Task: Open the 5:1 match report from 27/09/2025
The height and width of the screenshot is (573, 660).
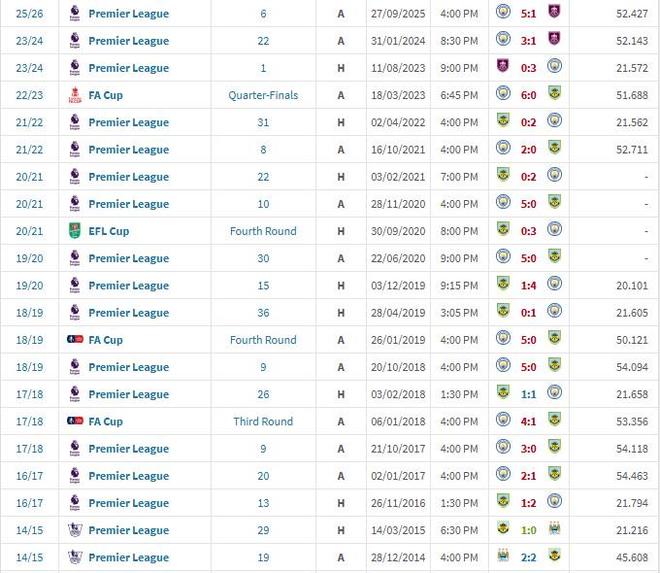Action: (528, 14)
